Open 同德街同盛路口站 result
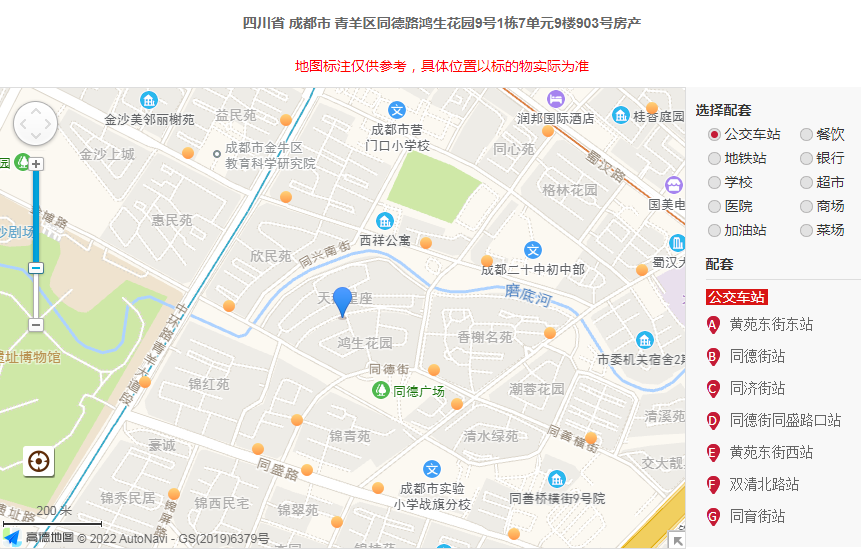Image resolution: width=861 pixels, height=549 pixels. tap(785, 420)
